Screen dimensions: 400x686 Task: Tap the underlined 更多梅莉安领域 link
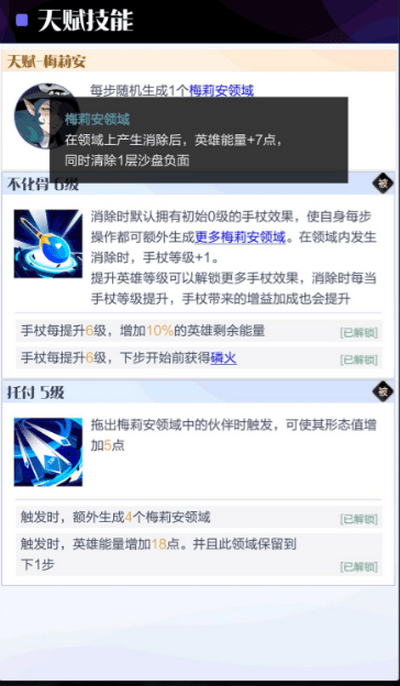tap(240, 238)
